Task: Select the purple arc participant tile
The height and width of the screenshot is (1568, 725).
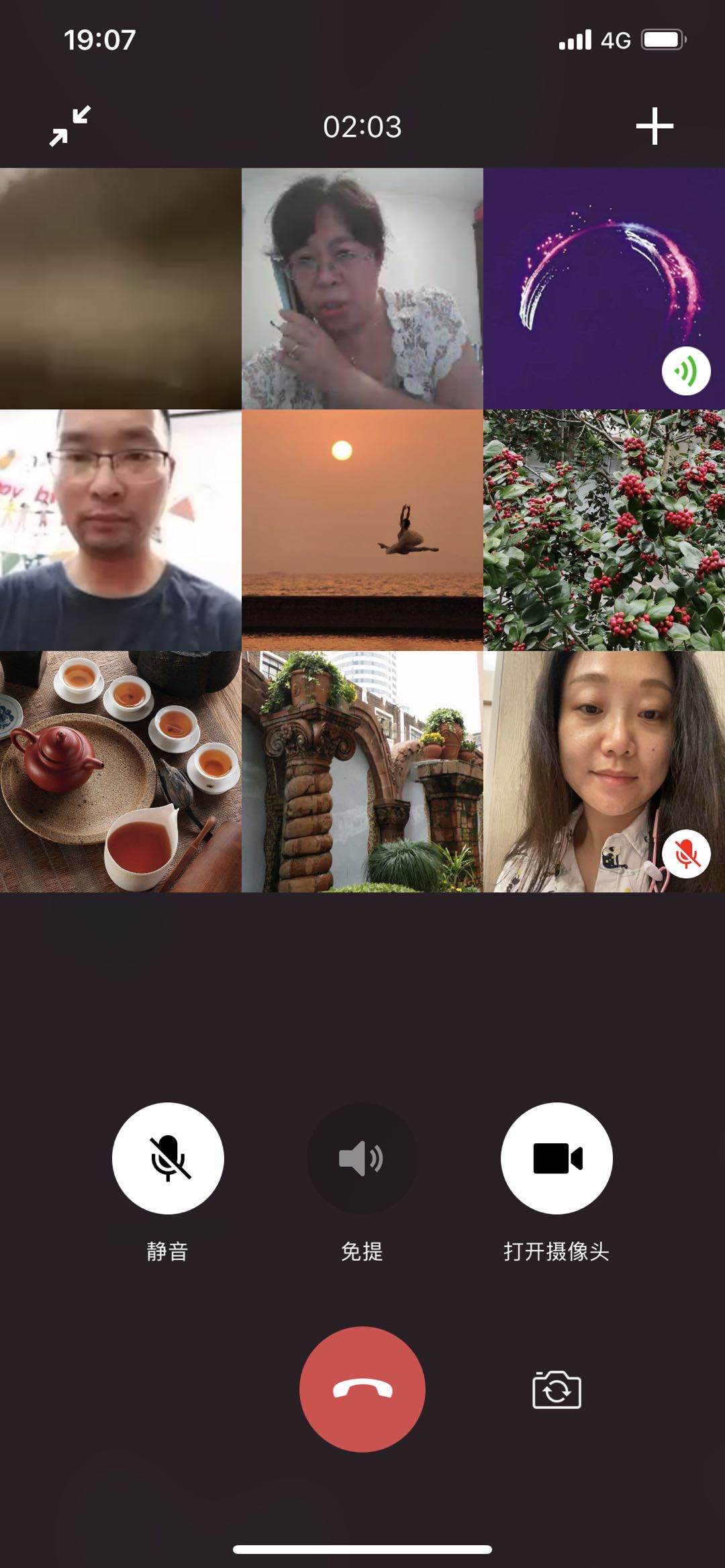Action: coord(604,289)
